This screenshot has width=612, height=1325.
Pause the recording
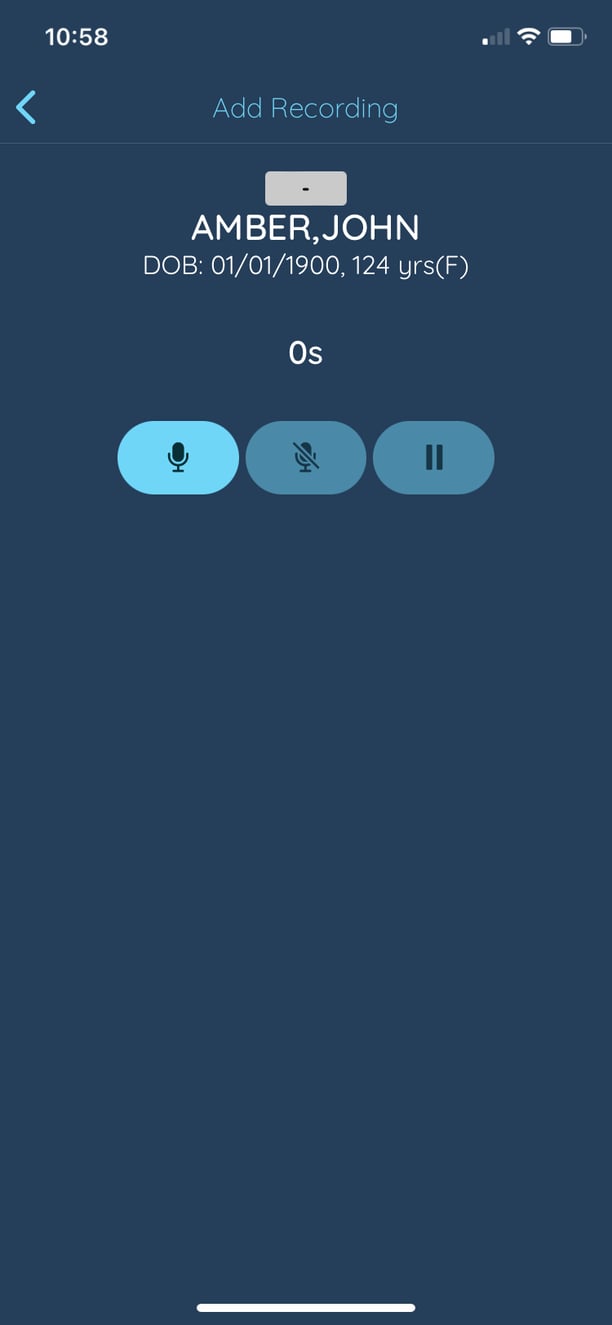tap(433, 457)
